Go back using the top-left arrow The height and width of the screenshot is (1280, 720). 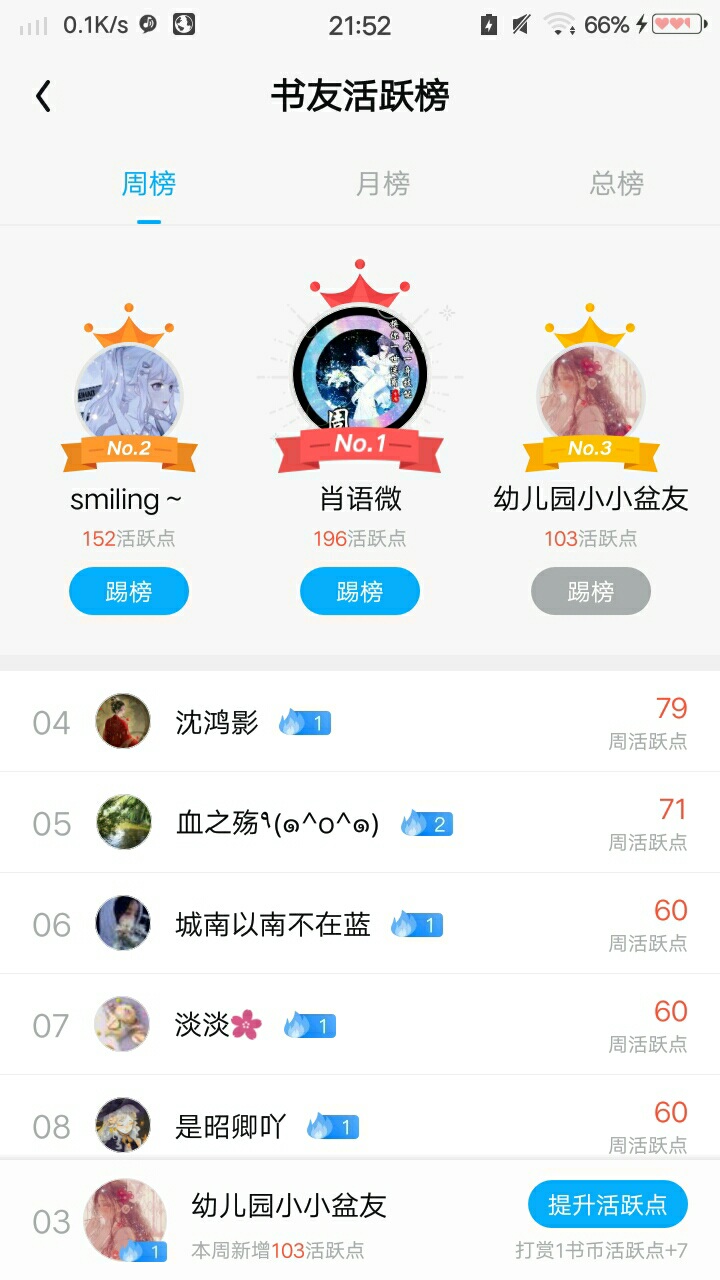43,97
